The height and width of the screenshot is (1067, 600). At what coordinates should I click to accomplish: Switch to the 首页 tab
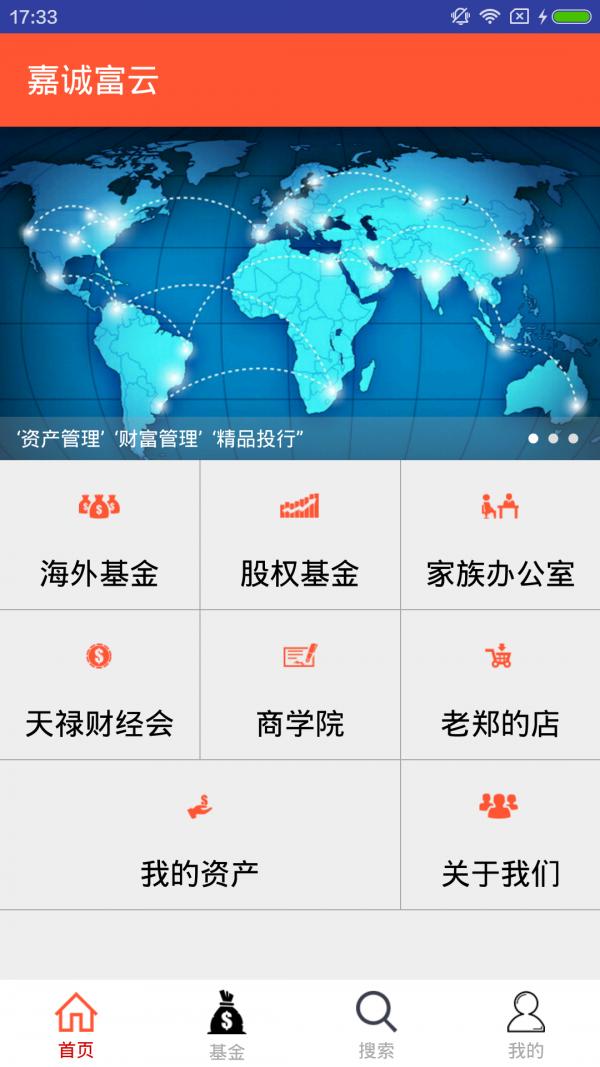click(x=76, y=1024)
